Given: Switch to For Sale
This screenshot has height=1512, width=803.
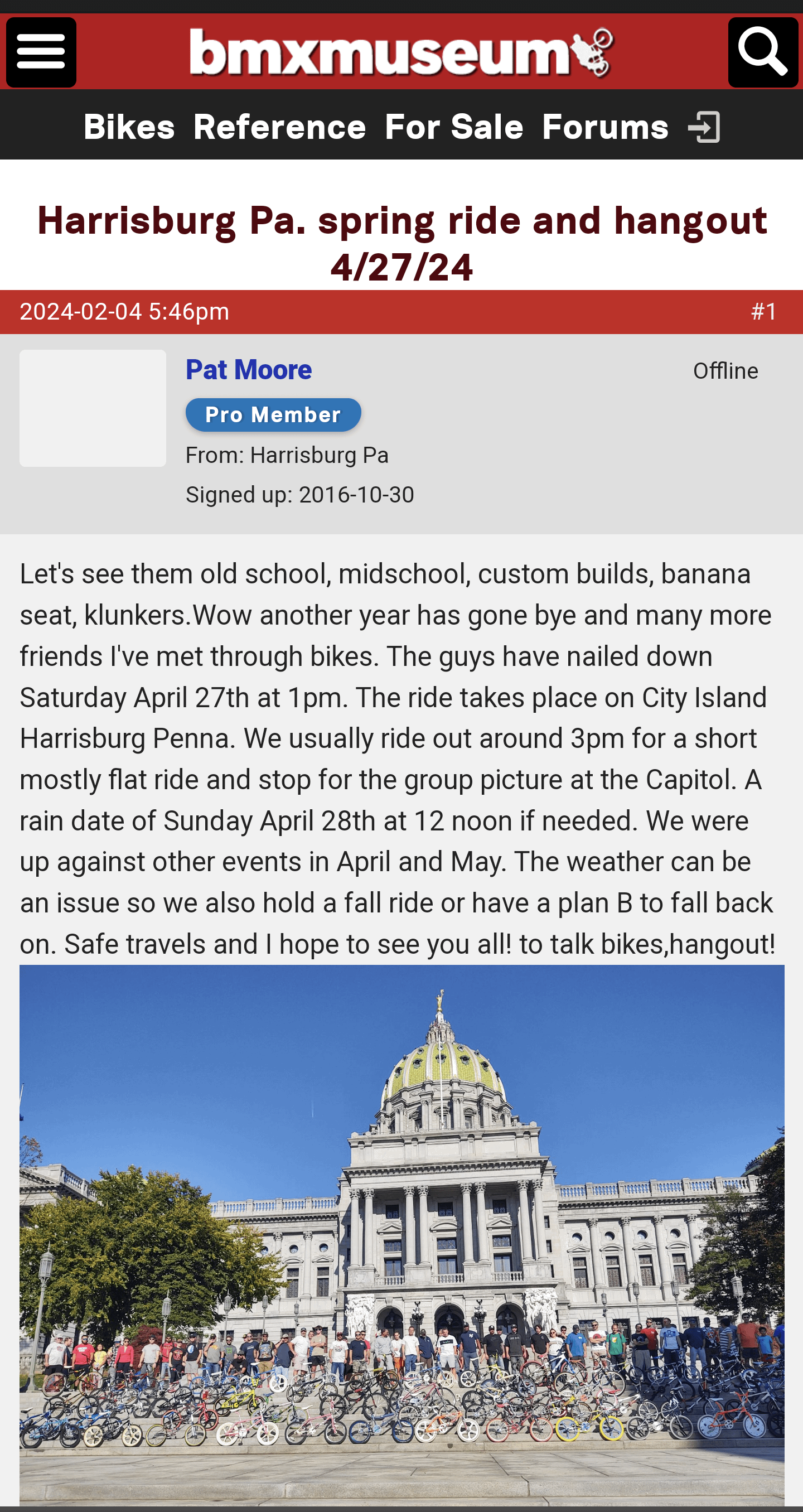Looking at the screenshot, I should pos(454,126).
